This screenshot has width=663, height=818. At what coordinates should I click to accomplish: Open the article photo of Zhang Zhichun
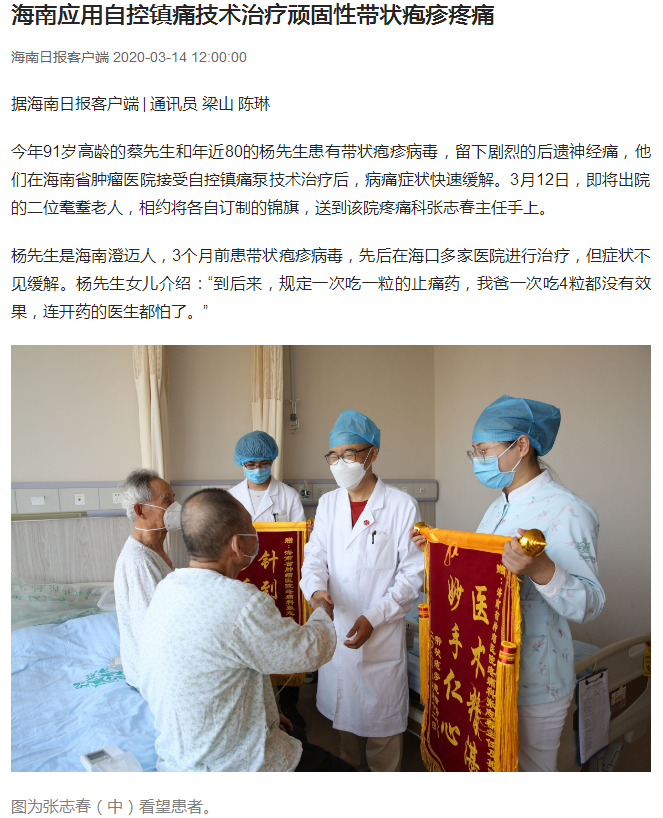point(331,558)
